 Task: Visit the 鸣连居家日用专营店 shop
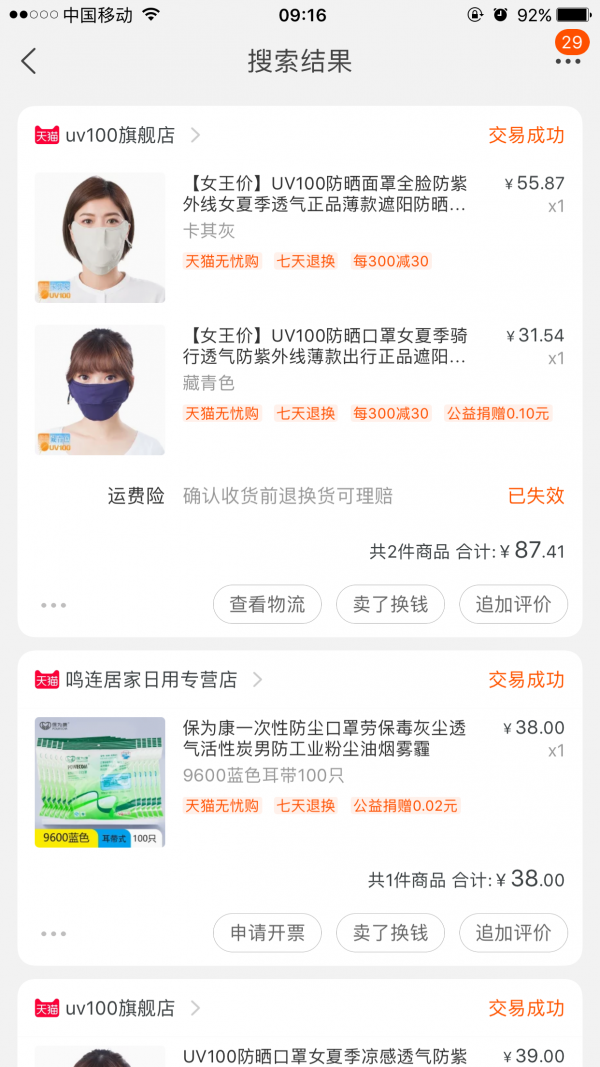tap(148, 679)
